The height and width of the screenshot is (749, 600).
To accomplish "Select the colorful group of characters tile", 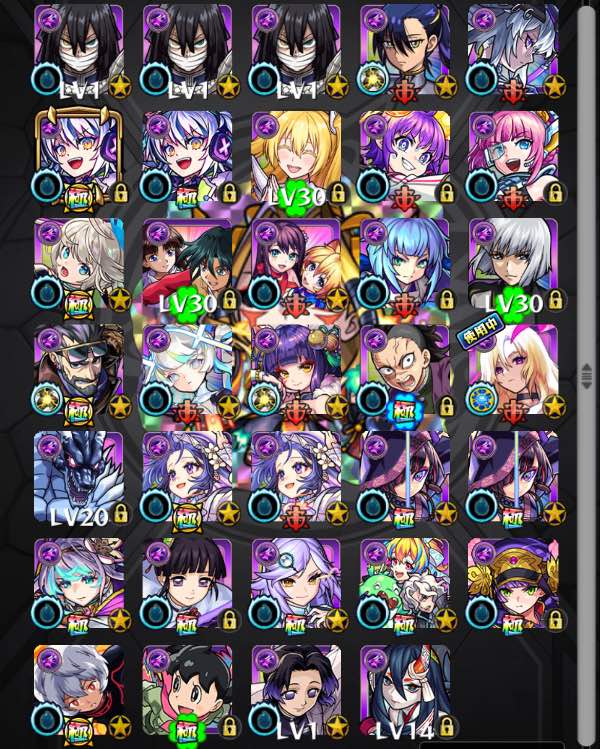I will pyautogui.click(x=404, y=584).
